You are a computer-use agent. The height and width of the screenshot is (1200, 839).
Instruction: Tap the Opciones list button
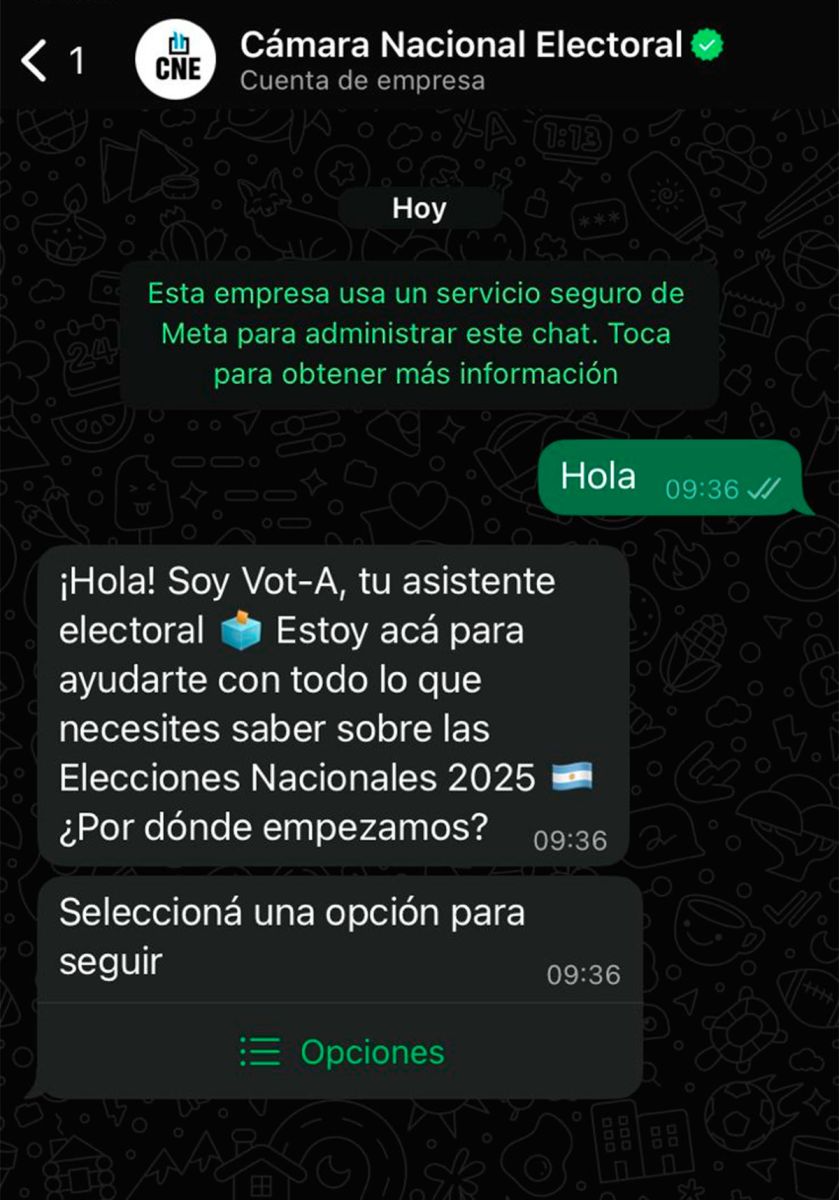tap(342, 1052)
